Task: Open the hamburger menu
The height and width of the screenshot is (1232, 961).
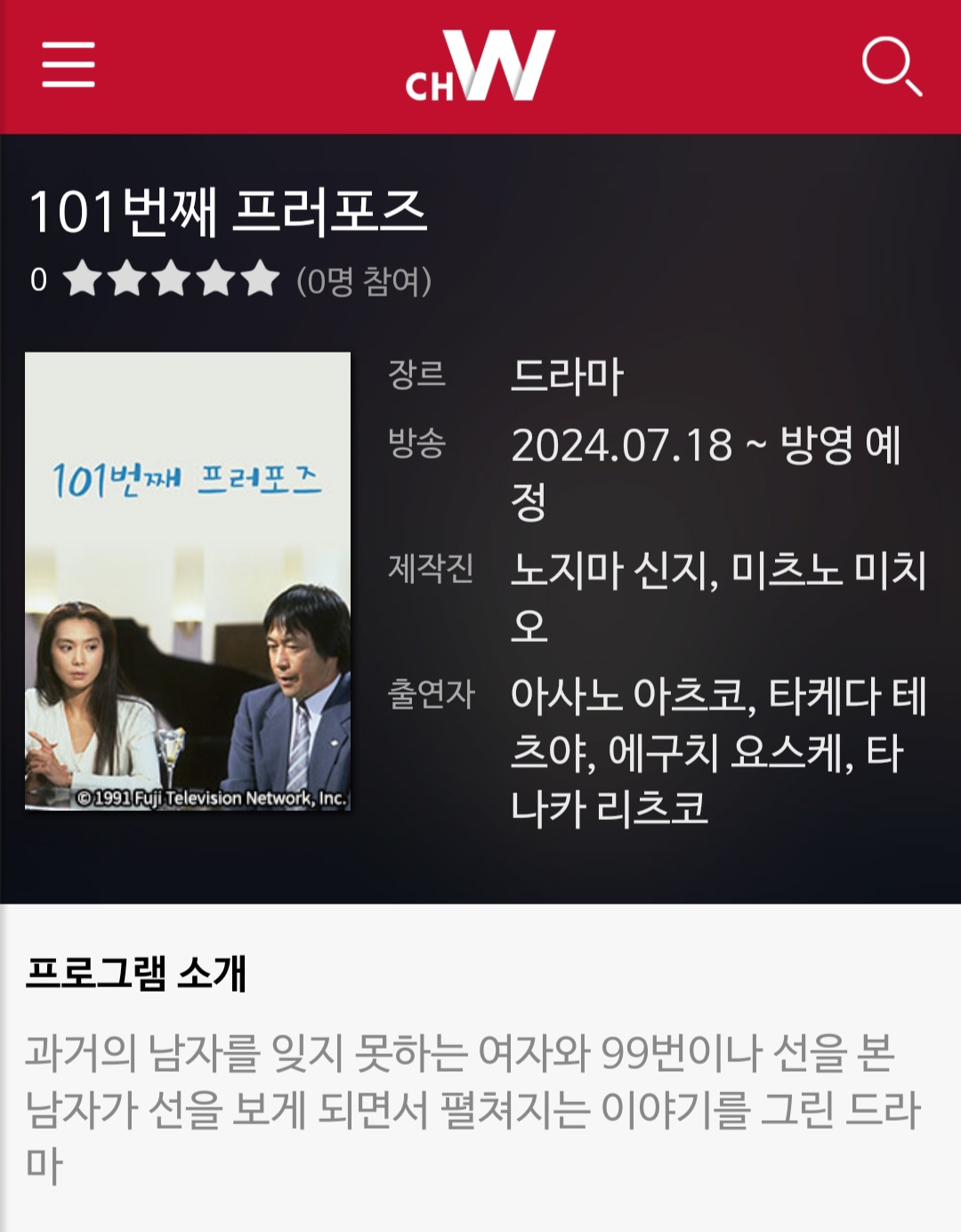Action: (x=69, y=64)
